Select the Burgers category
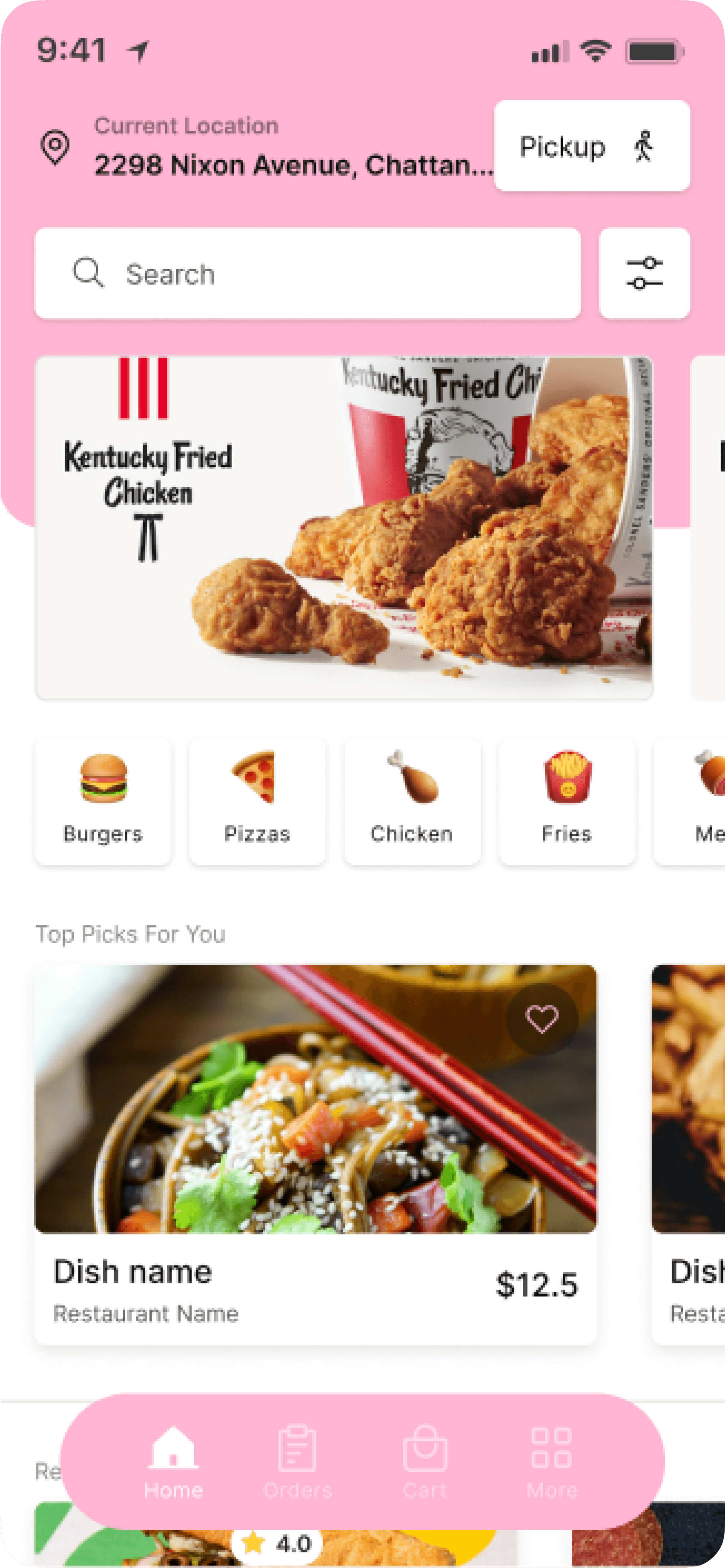This screenshot has width=725, height=1568. pos(103,800)
